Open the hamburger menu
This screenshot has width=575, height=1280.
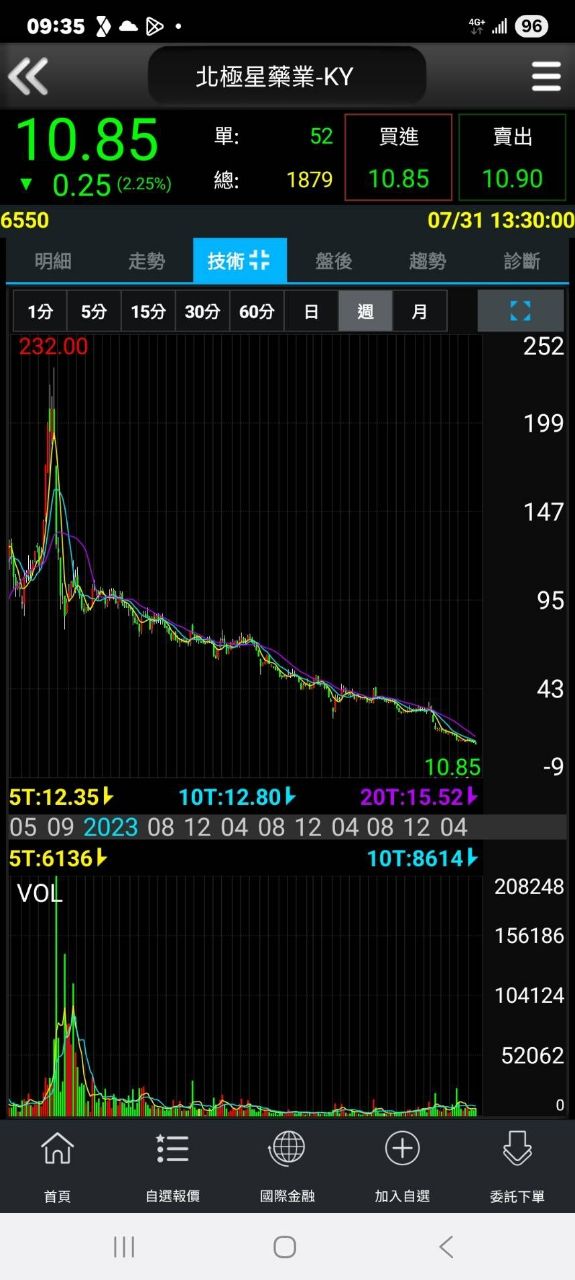click(546, 76)
